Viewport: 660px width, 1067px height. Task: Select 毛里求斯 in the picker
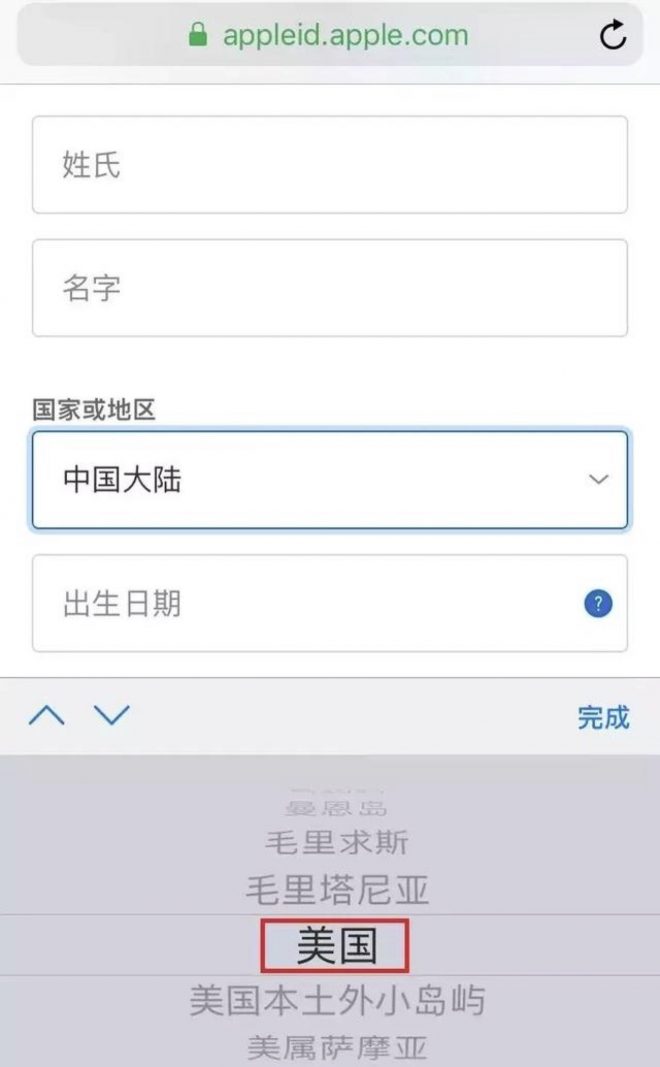(x=337, y=842)
